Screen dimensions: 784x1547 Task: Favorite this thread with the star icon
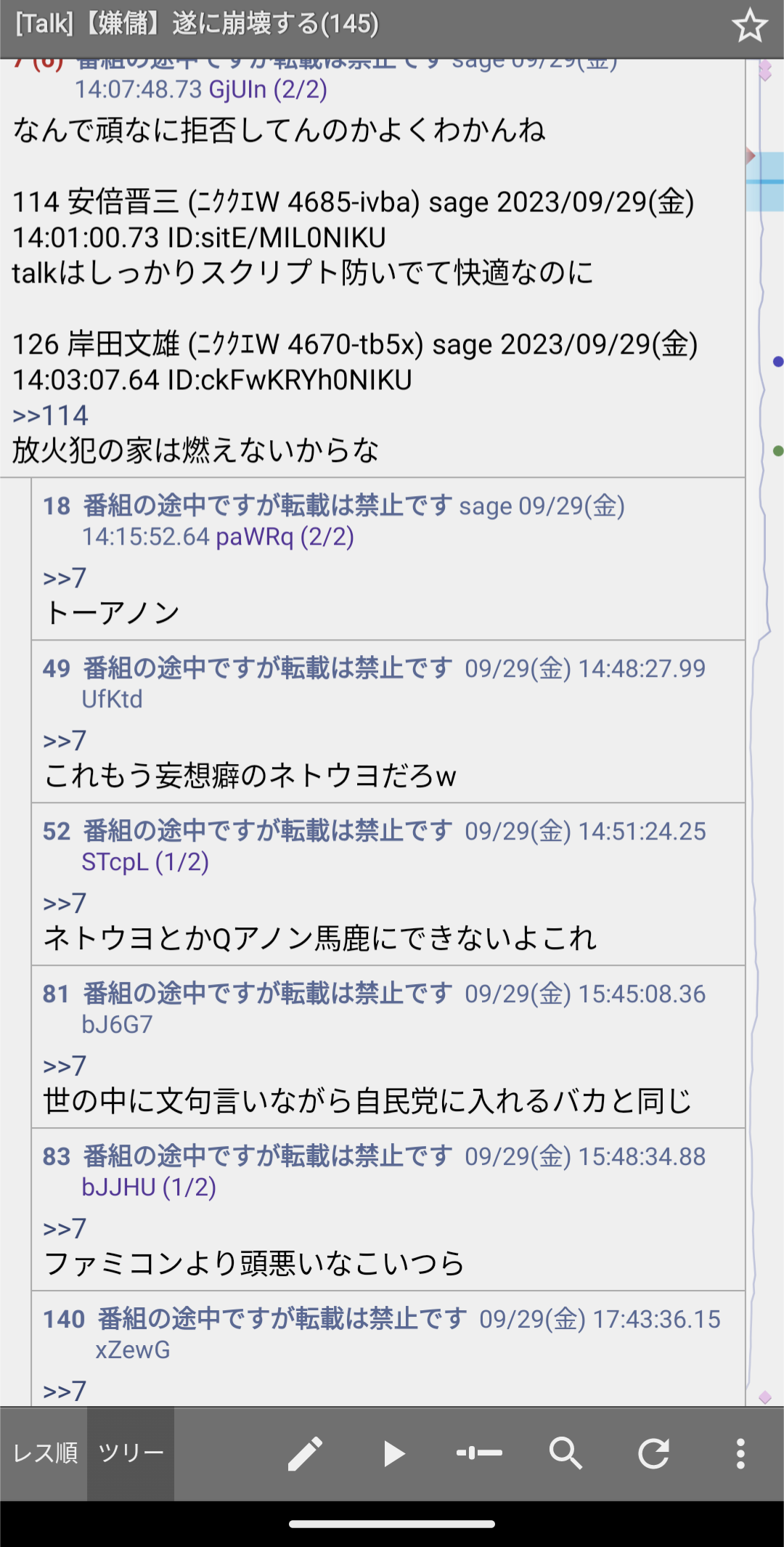click(749, 26)
